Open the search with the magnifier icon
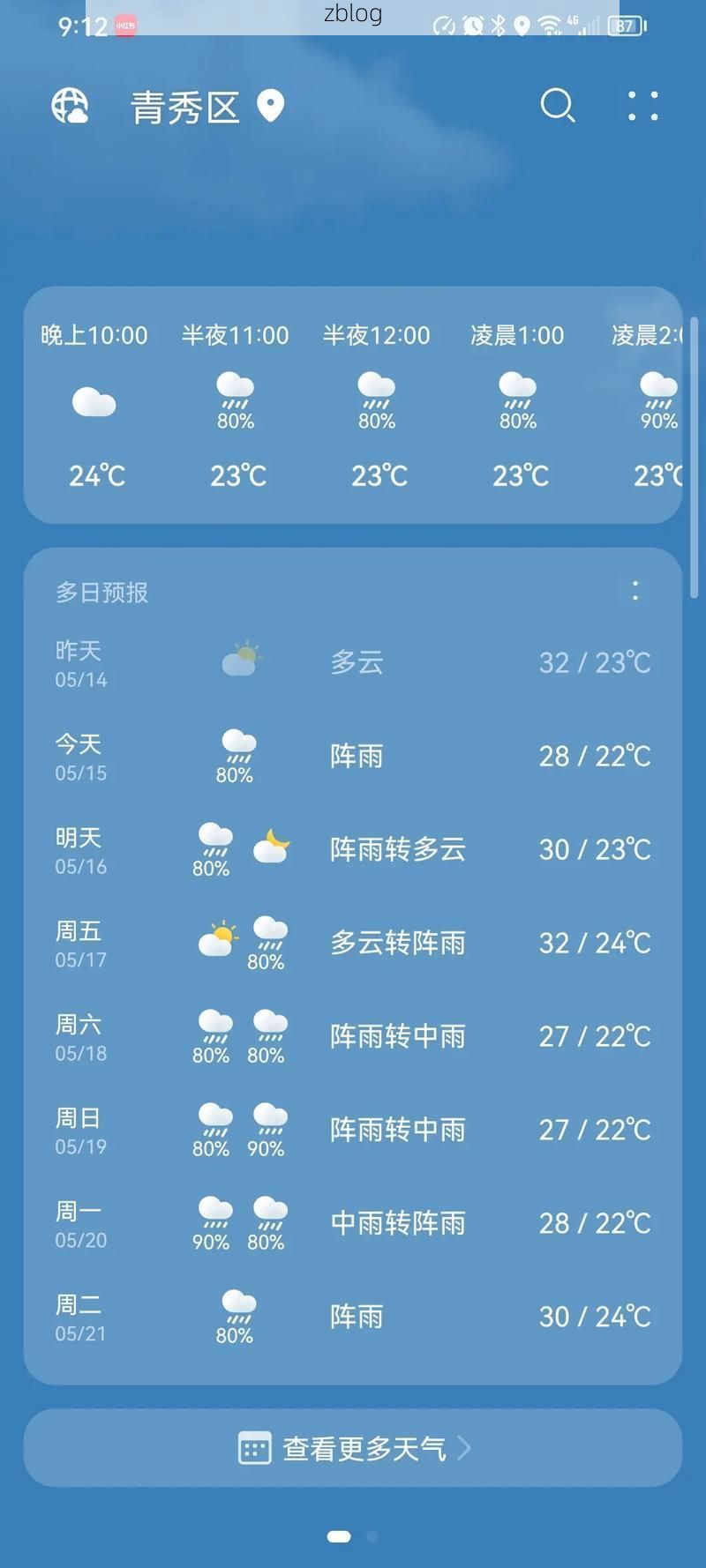The width and height of the screenshot is (706, 1568). point(557,107)
